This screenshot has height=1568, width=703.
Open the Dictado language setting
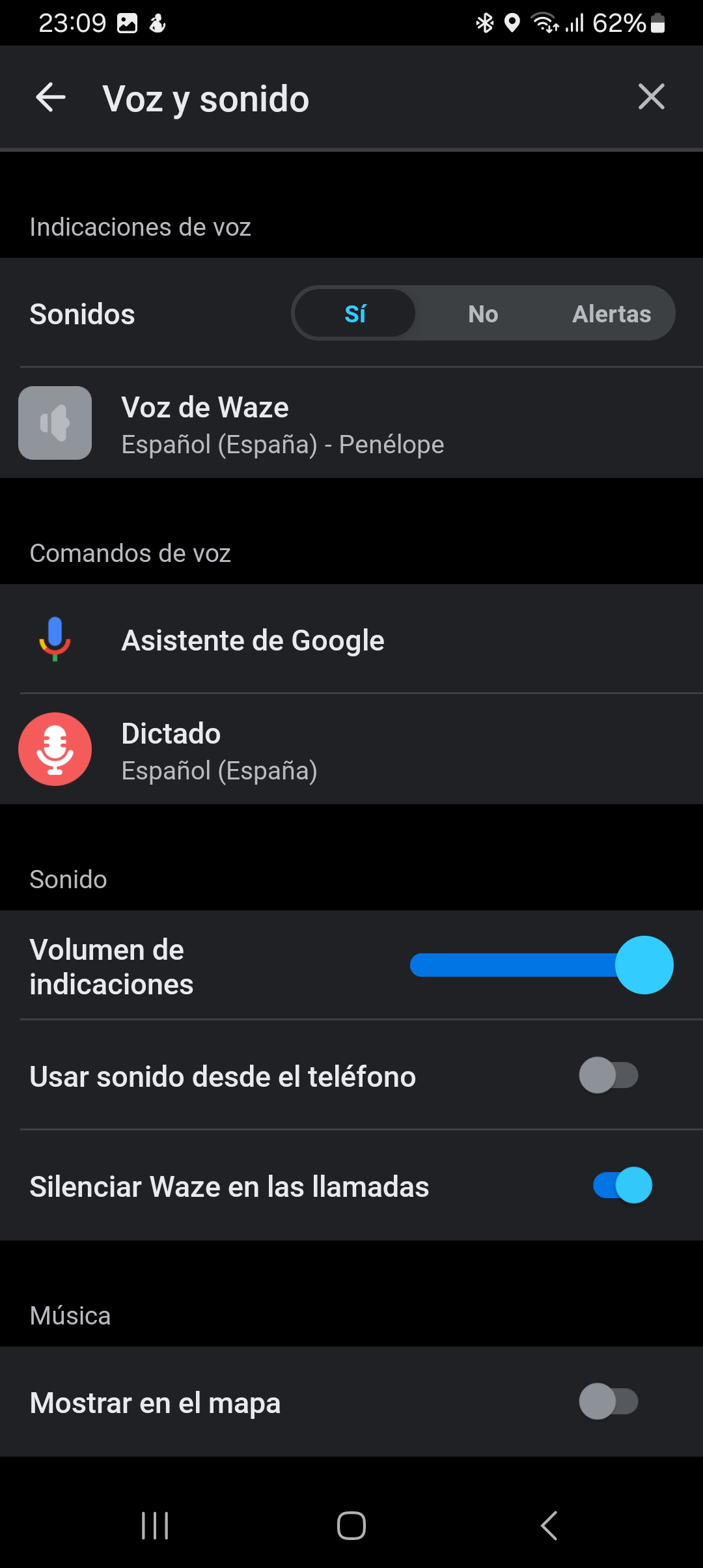351,749
